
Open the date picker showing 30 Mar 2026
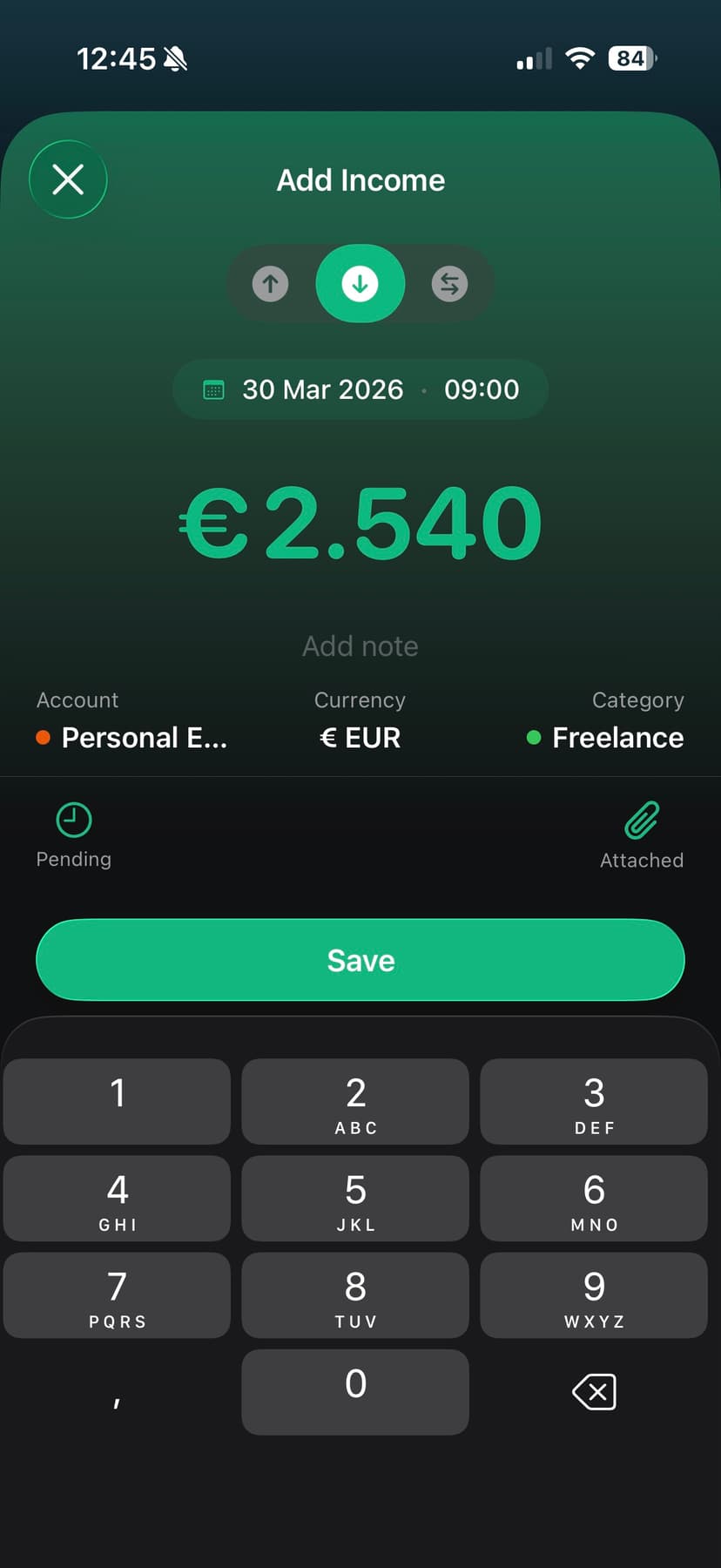[x=323, y=389]
